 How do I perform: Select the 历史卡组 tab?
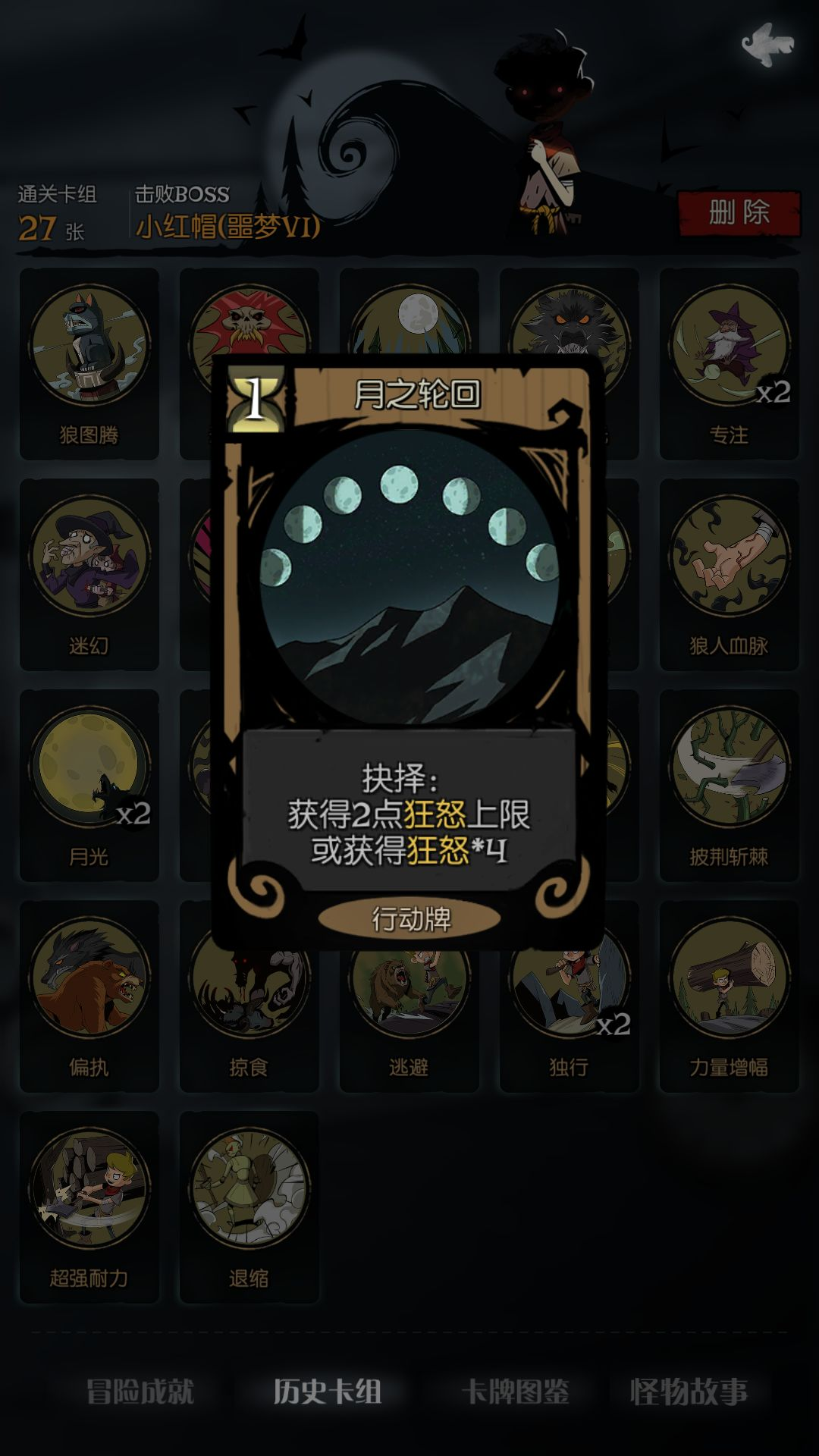[327, 1392]
